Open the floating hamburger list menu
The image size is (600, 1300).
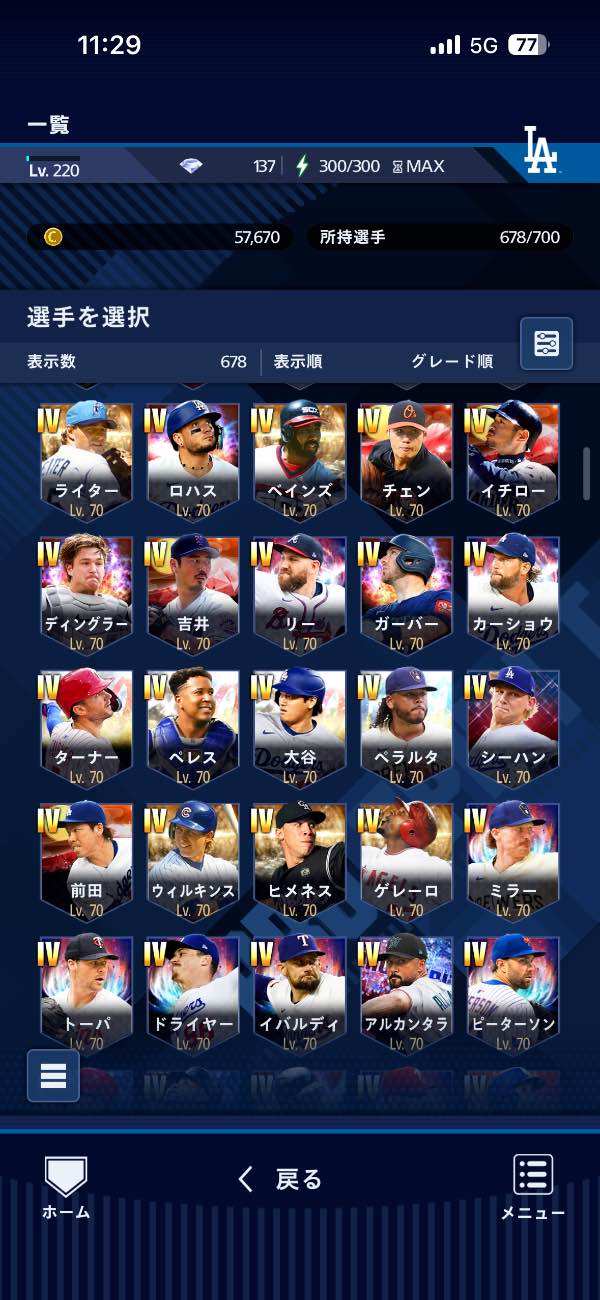[53, 1075]
